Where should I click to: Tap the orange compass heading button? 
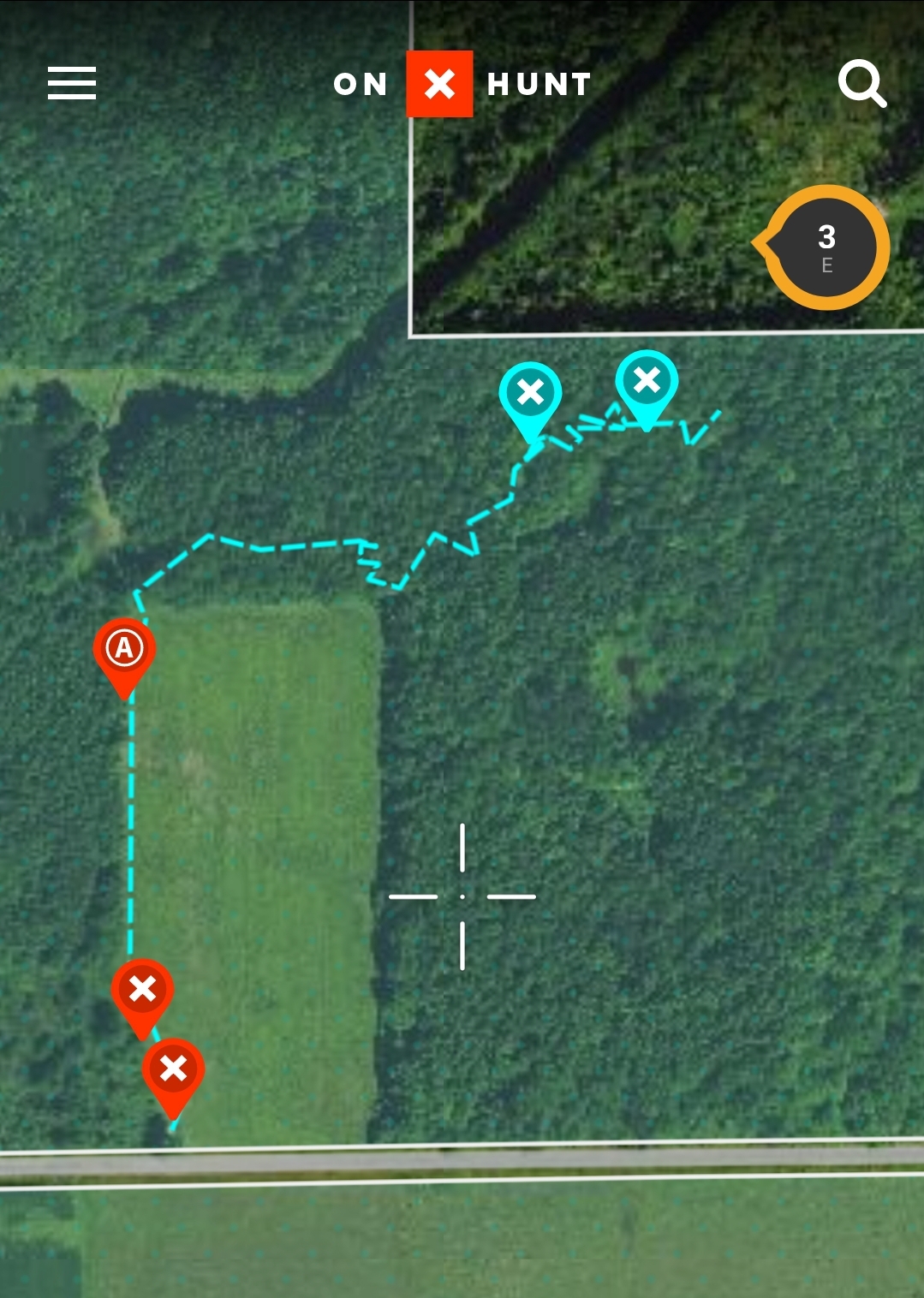click(825, 247)
